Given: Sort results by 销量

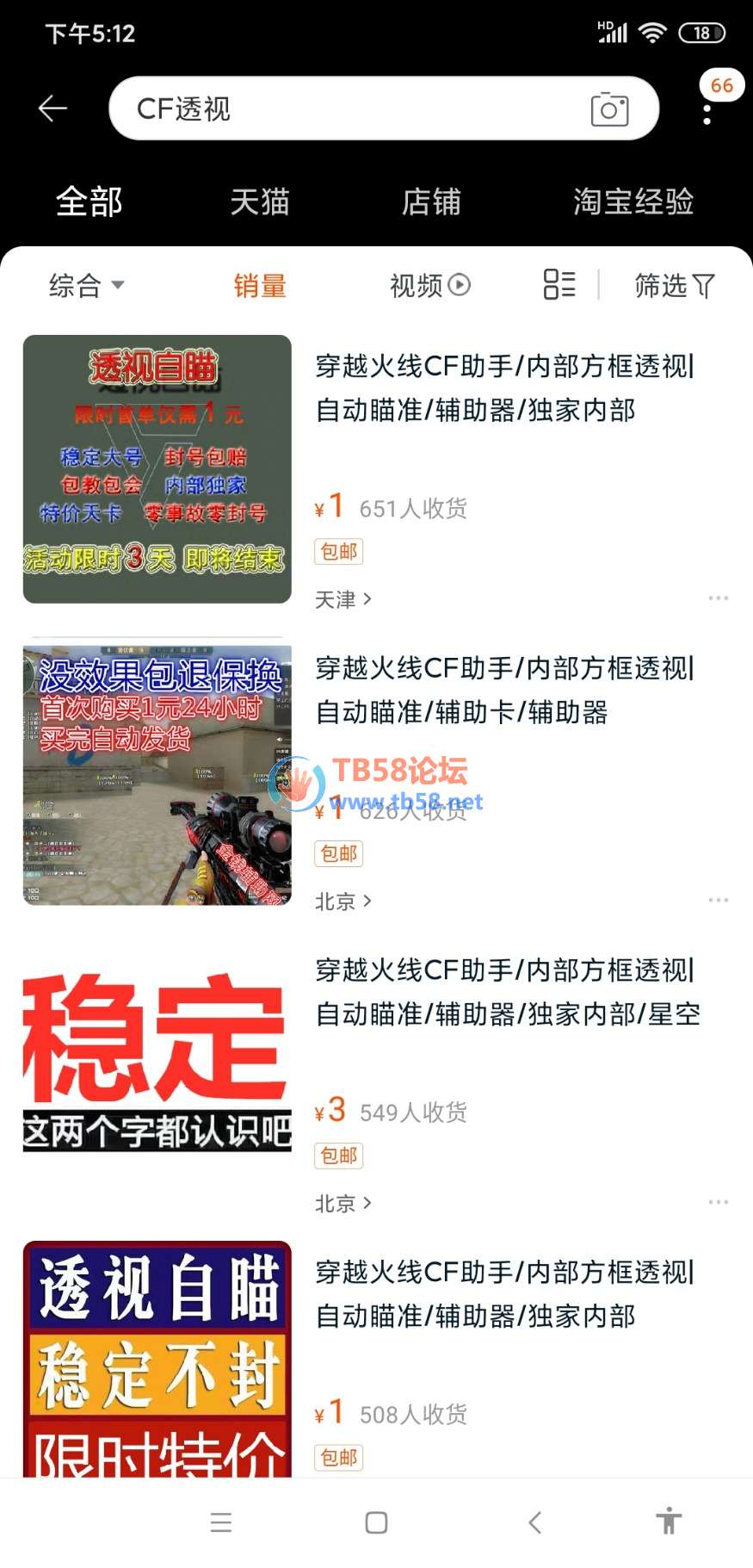Looking at the screenshot, I should [x=259, y=285].
